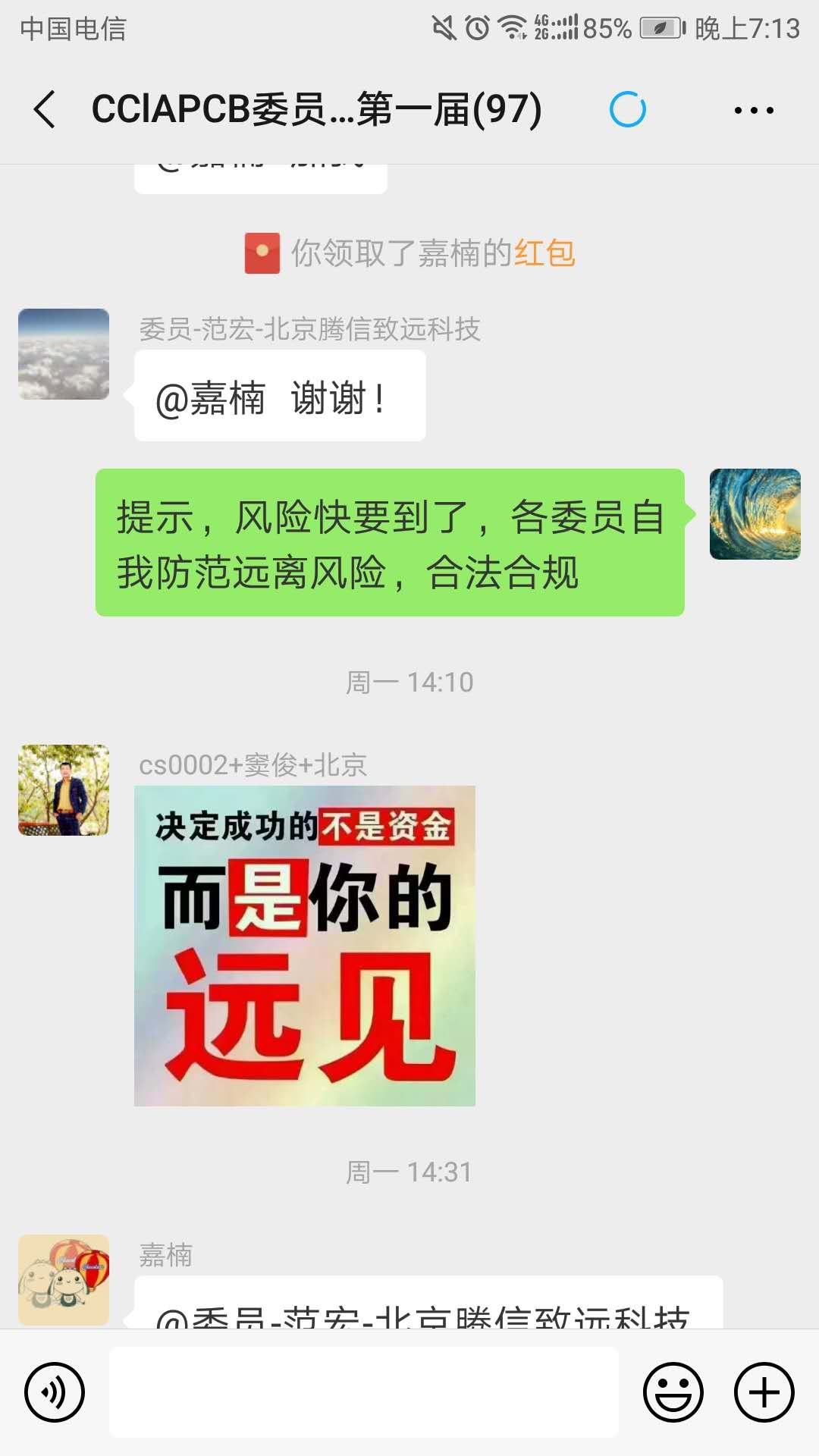Open 范宏's cloud avatar profile
Screen dimensions: 819x1456
[64, 354]
